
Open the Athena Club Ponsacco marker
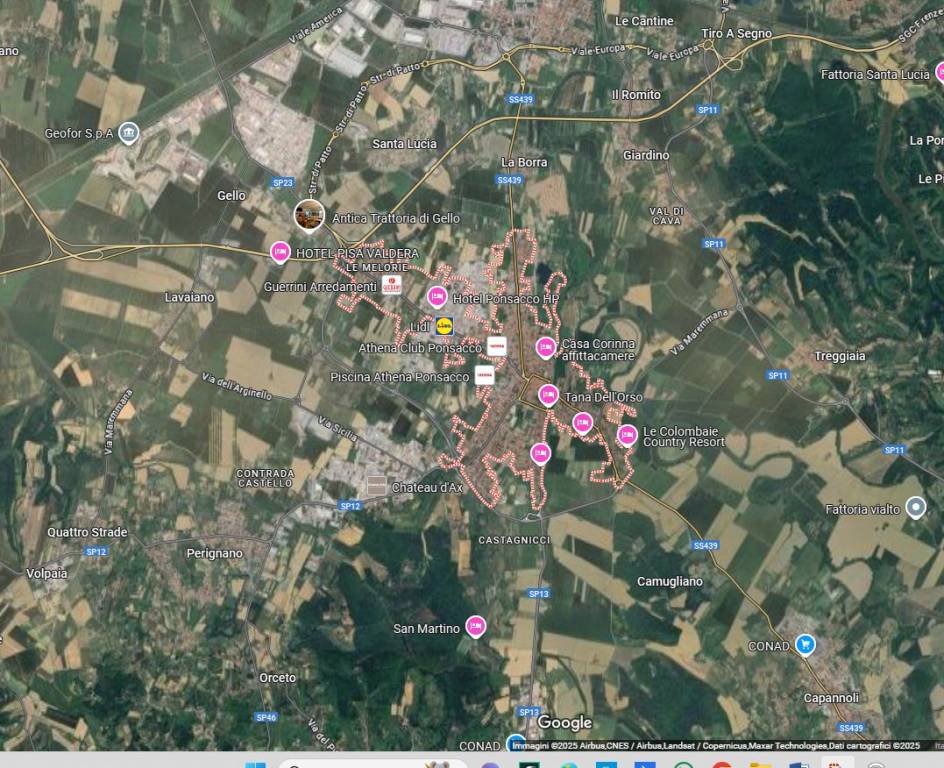(497, 347)
